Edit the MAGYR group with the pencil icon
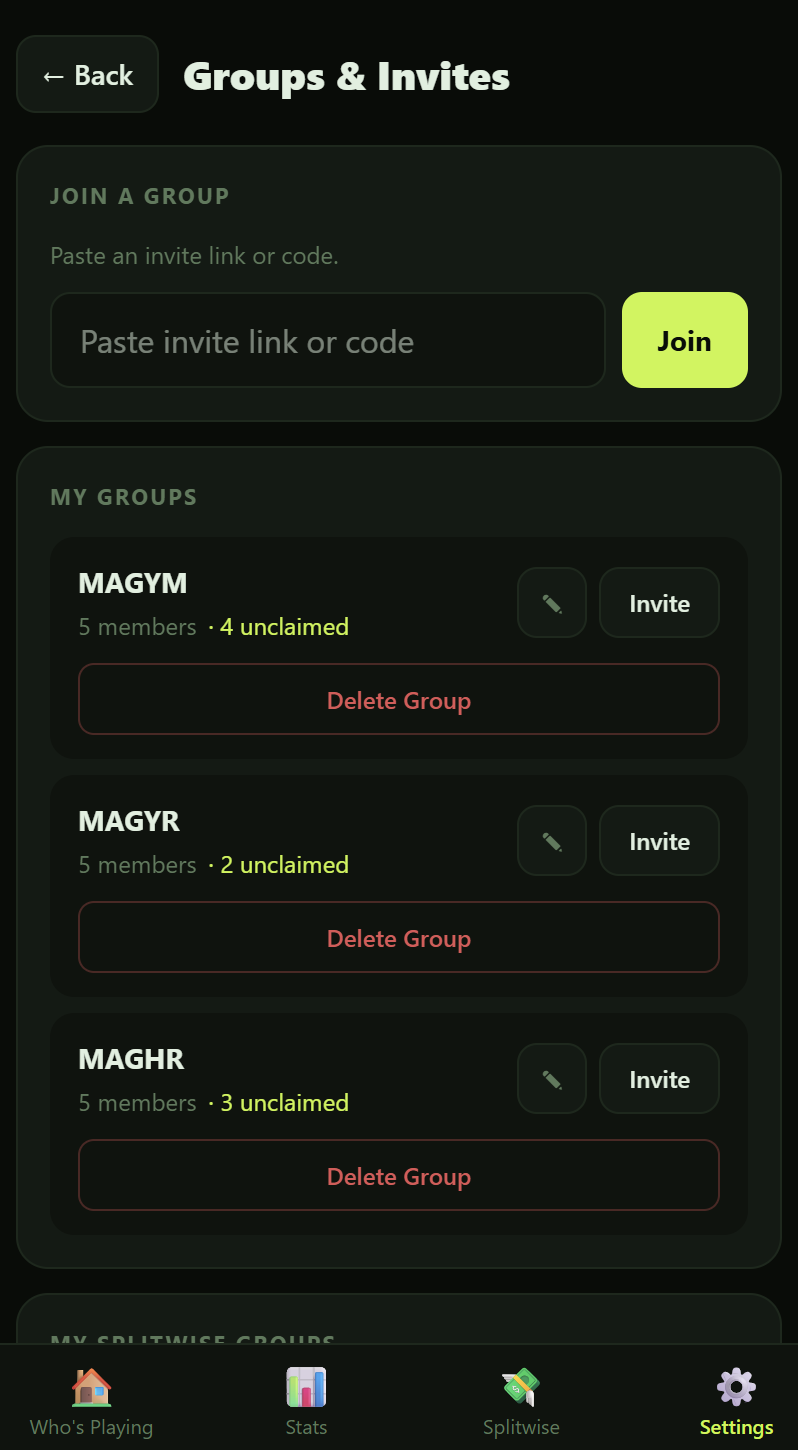 [552, 841]
